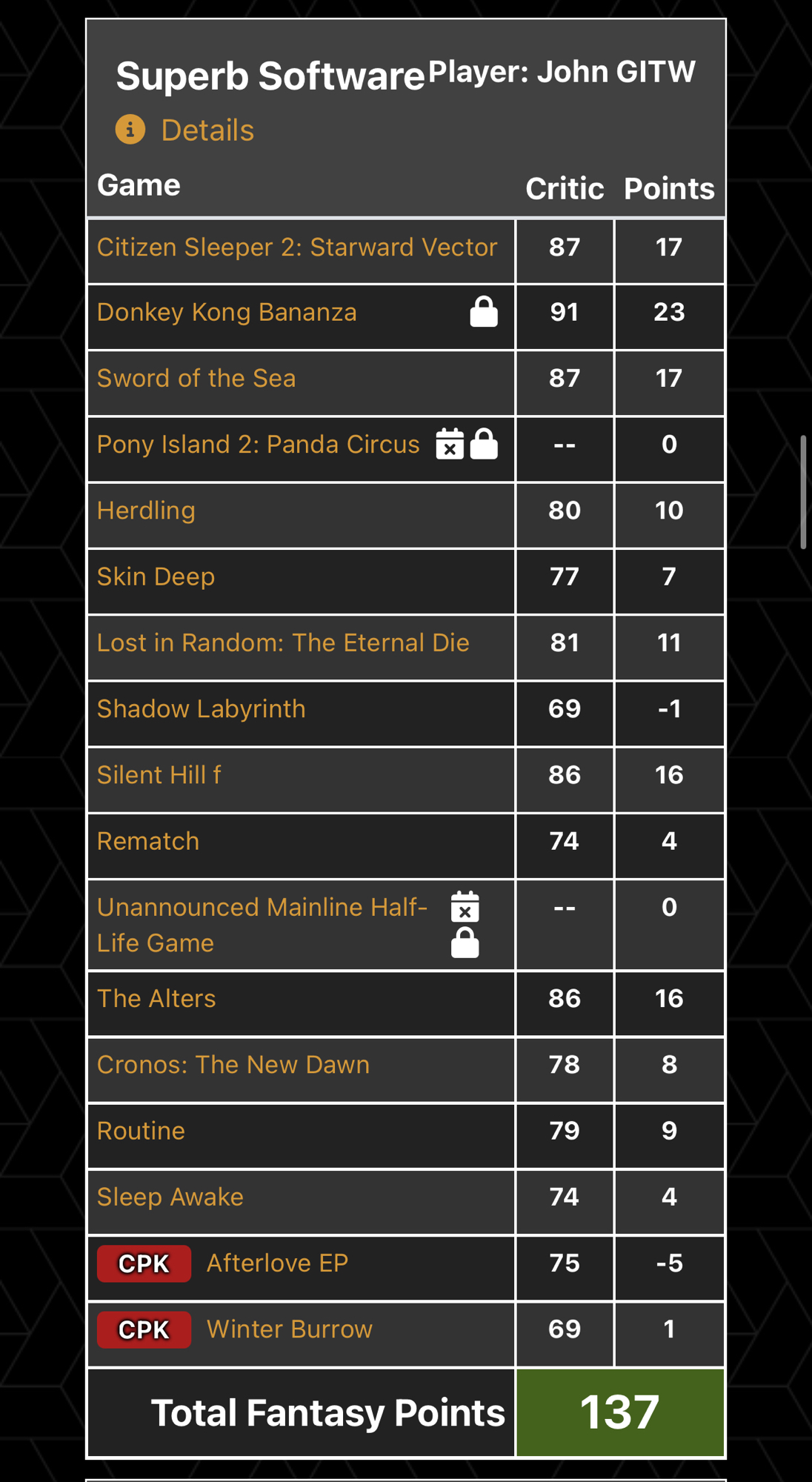View Lost in Random: The Eternal Die

(x=283, y=642)
